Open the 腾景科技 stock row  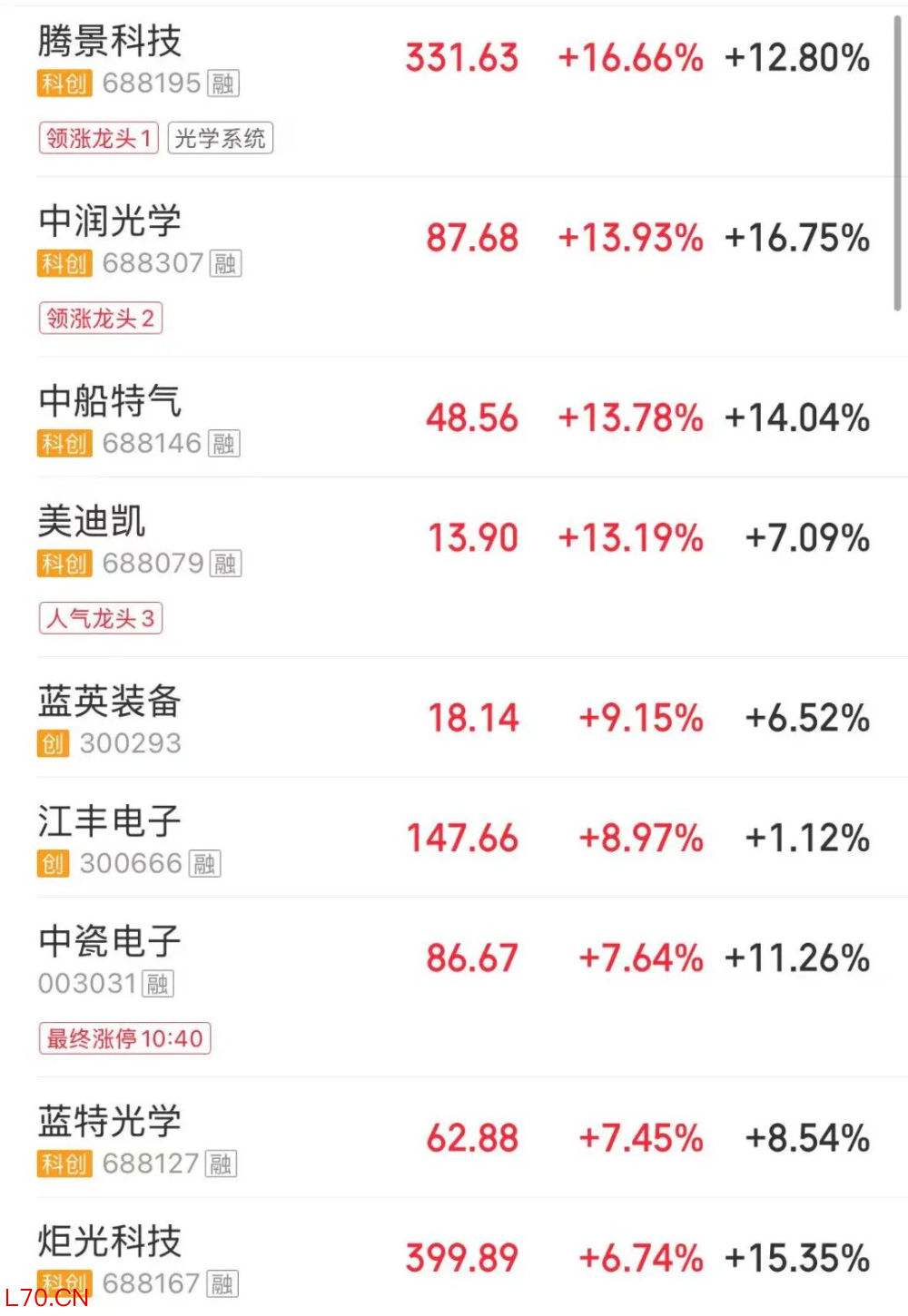[x=109, y=42]
